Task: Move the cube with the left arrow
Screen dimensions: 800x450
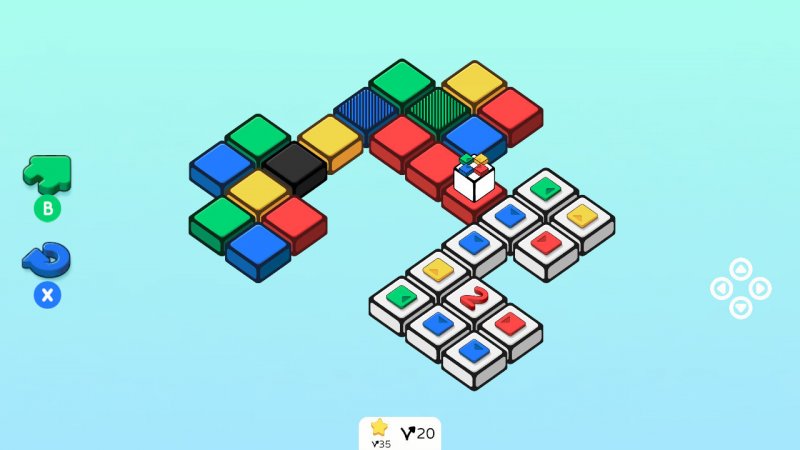Action: click(x=721, y=289)
